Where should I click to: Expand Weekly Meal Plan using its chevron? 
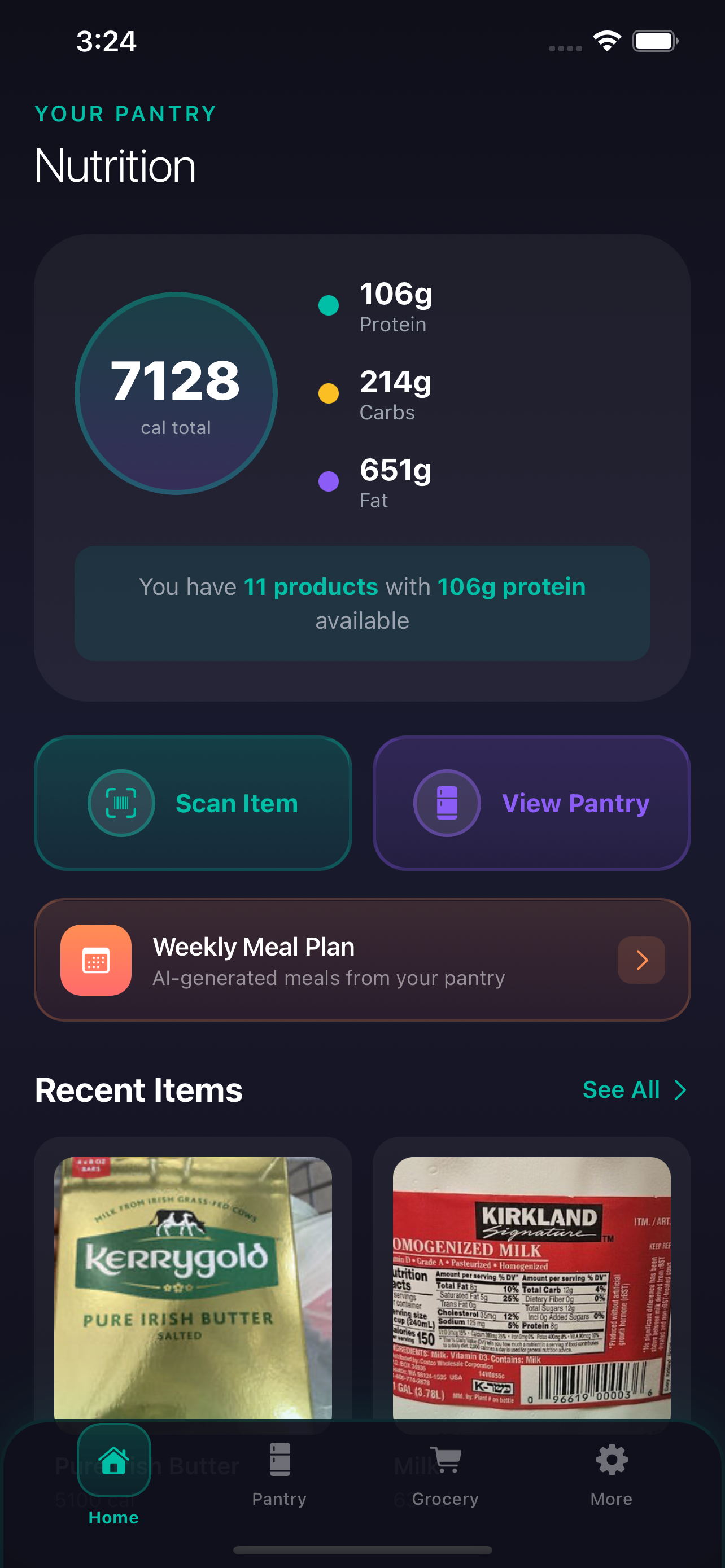[x=641, y=960]
